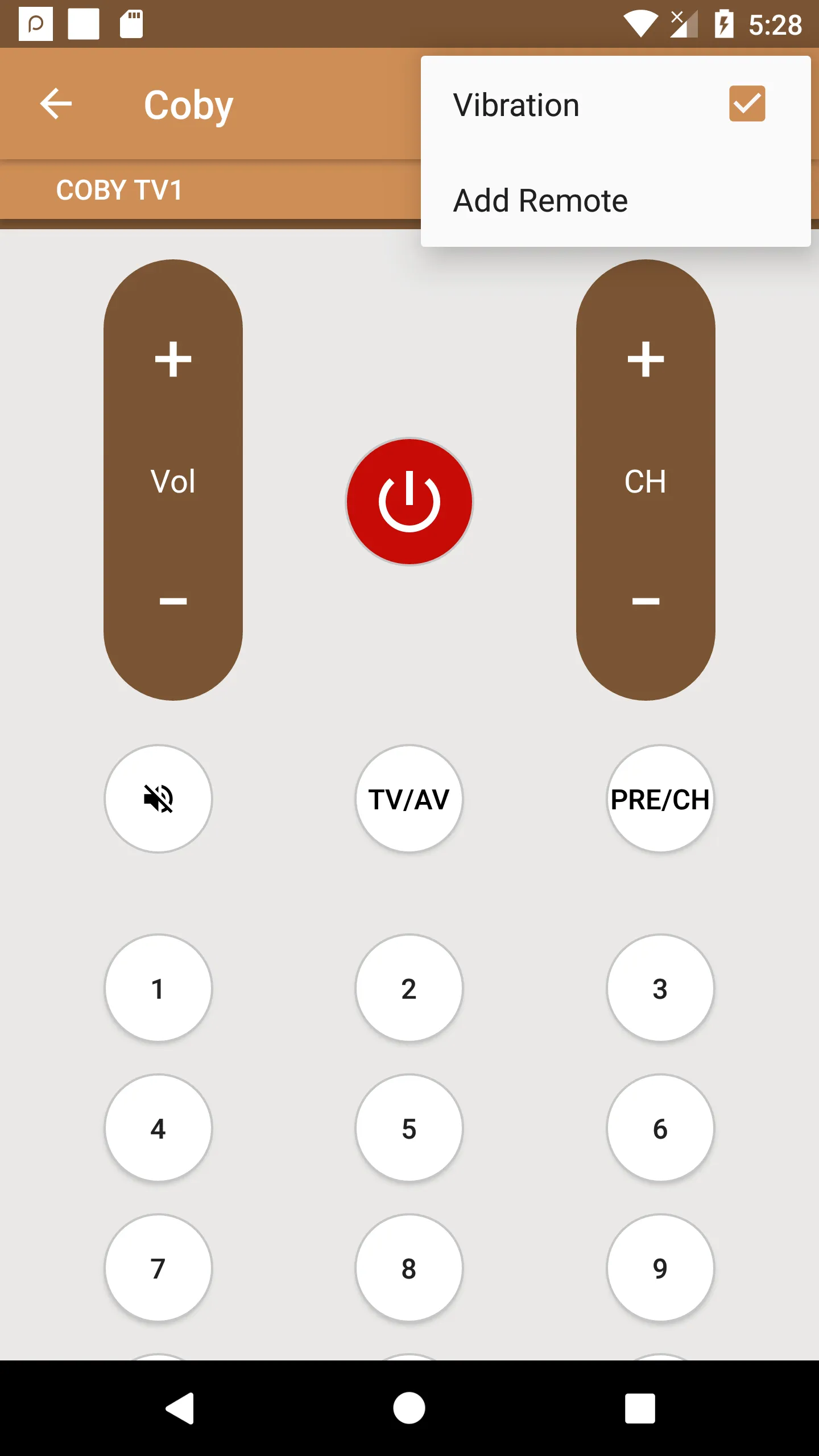Enter digit 1 on the keypad
Image resolution: width=819 pixels, height=1456 pixels.
(x=158, y=988)
